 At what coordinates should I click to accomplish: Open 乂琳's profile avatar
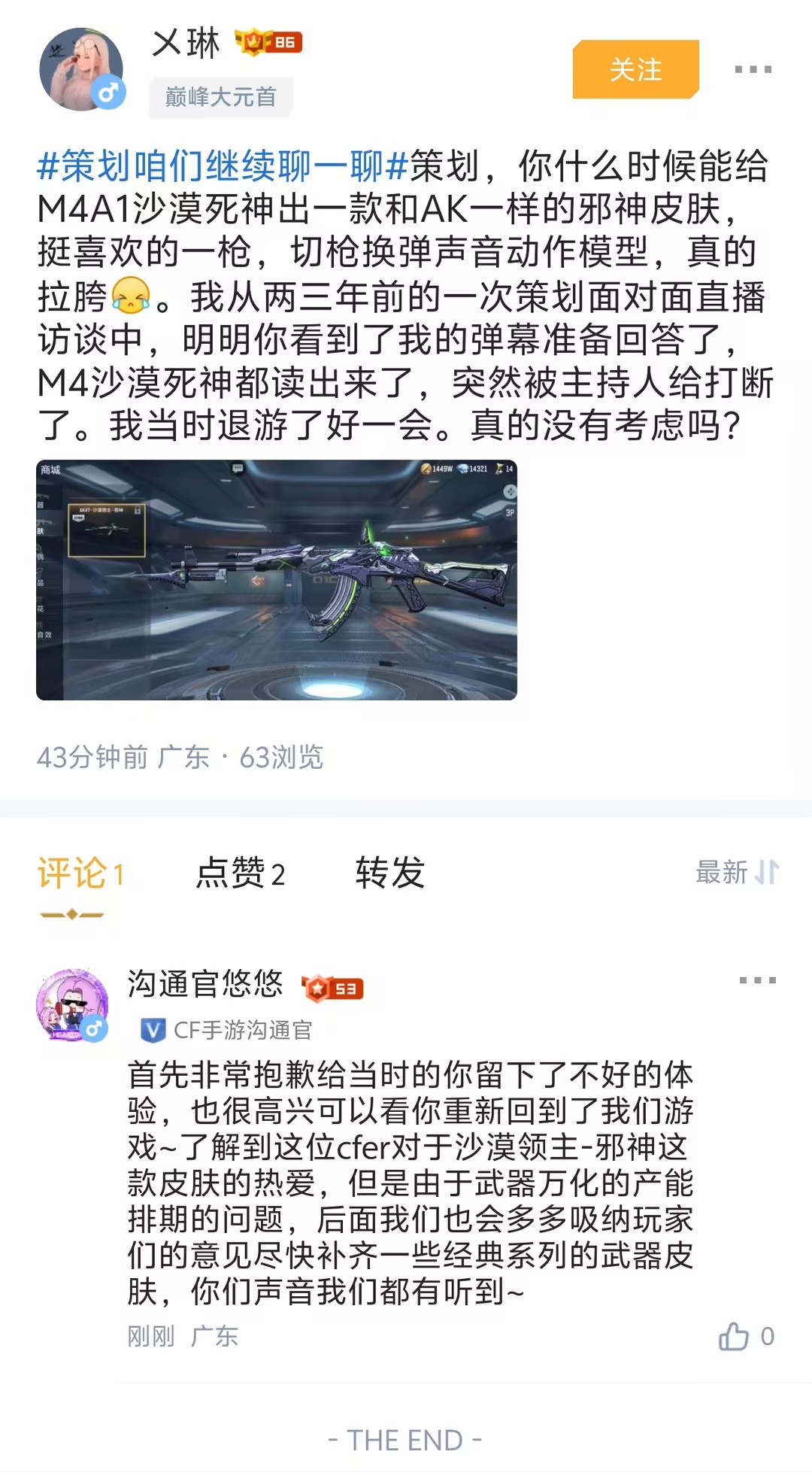tap(81, 69)
